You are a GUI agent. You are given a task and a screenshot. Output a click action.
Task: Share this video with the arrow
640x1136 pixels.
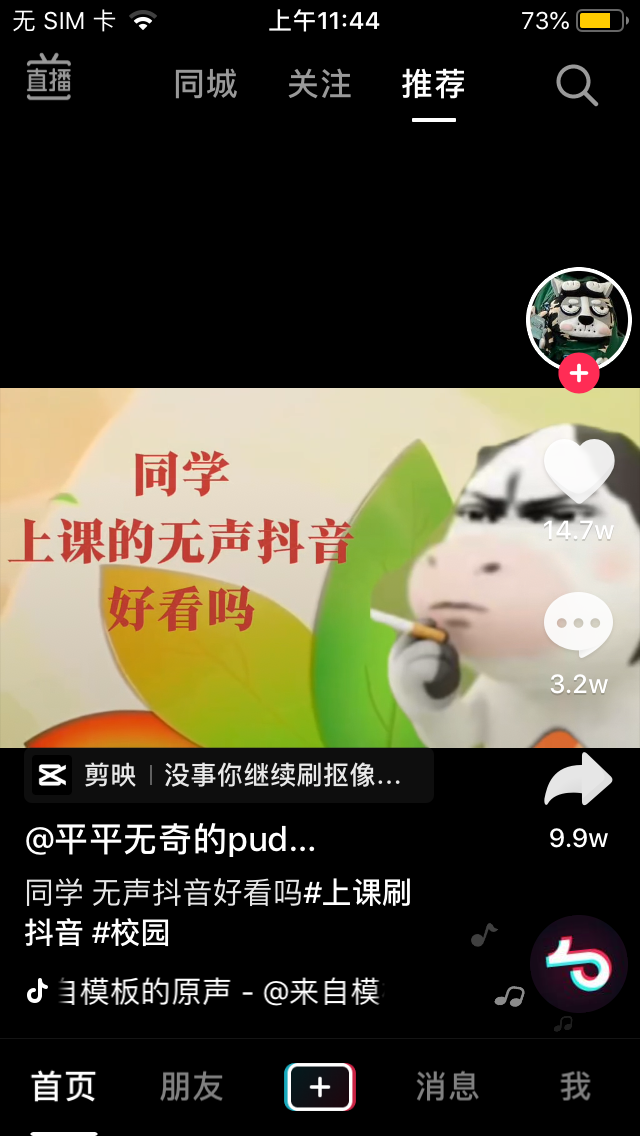point(578,782)
